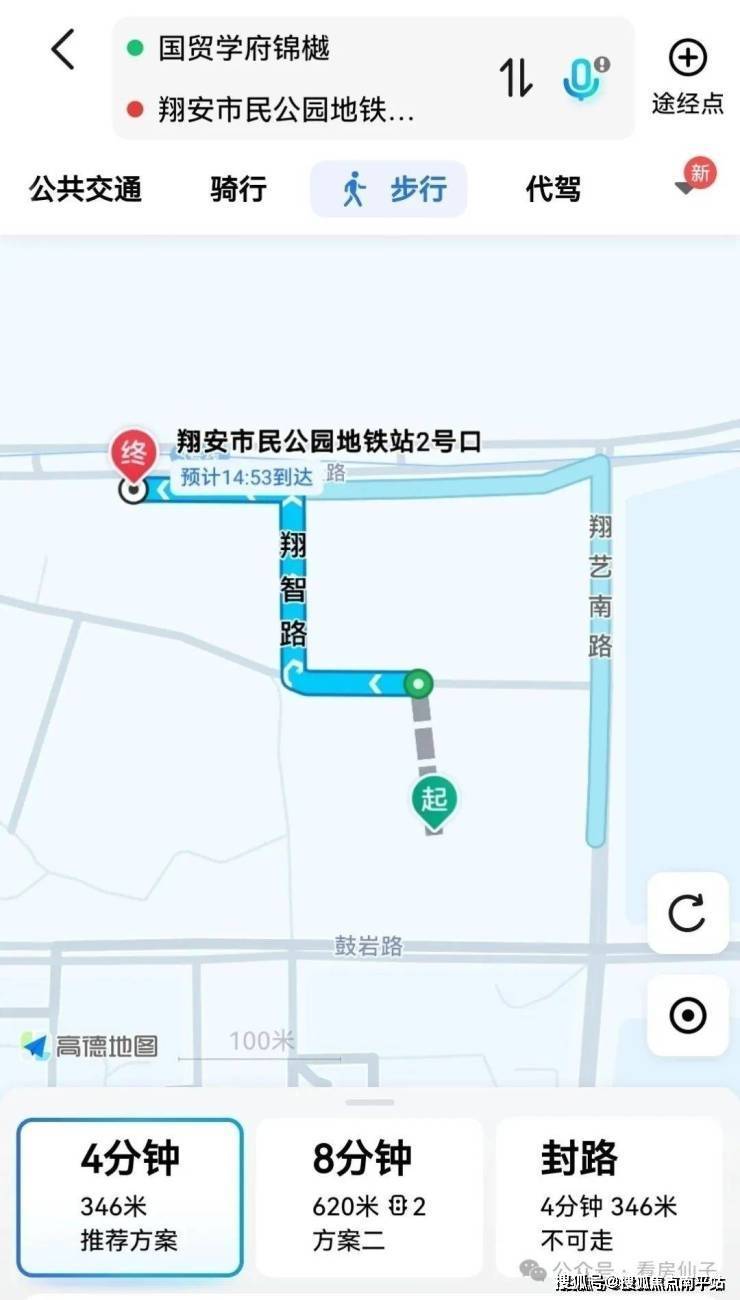Go back from the route screen
Image resolution: width=740 pixels, height=1300 pixels.
pos(63,49)
